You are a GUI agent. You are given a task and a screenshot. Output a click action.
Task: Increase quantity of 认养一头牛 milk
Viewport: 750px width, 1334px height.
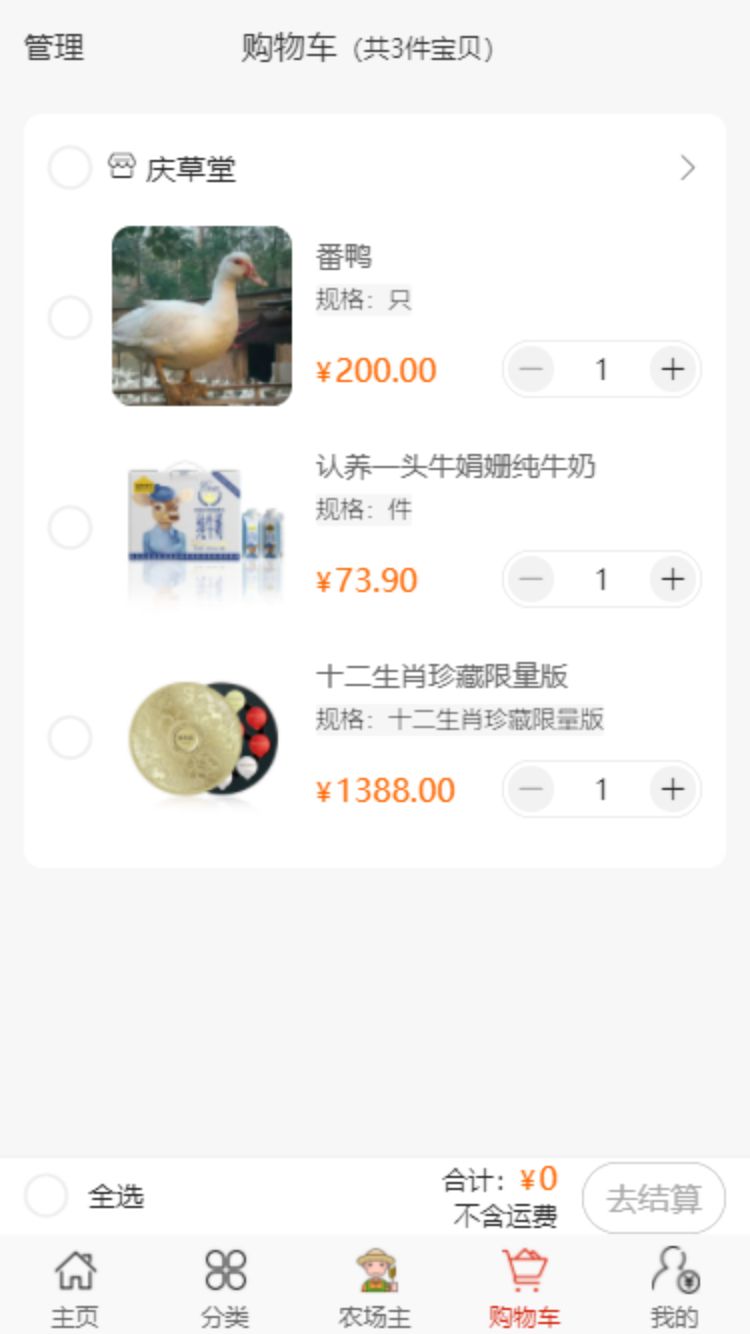tap(672, 579)
